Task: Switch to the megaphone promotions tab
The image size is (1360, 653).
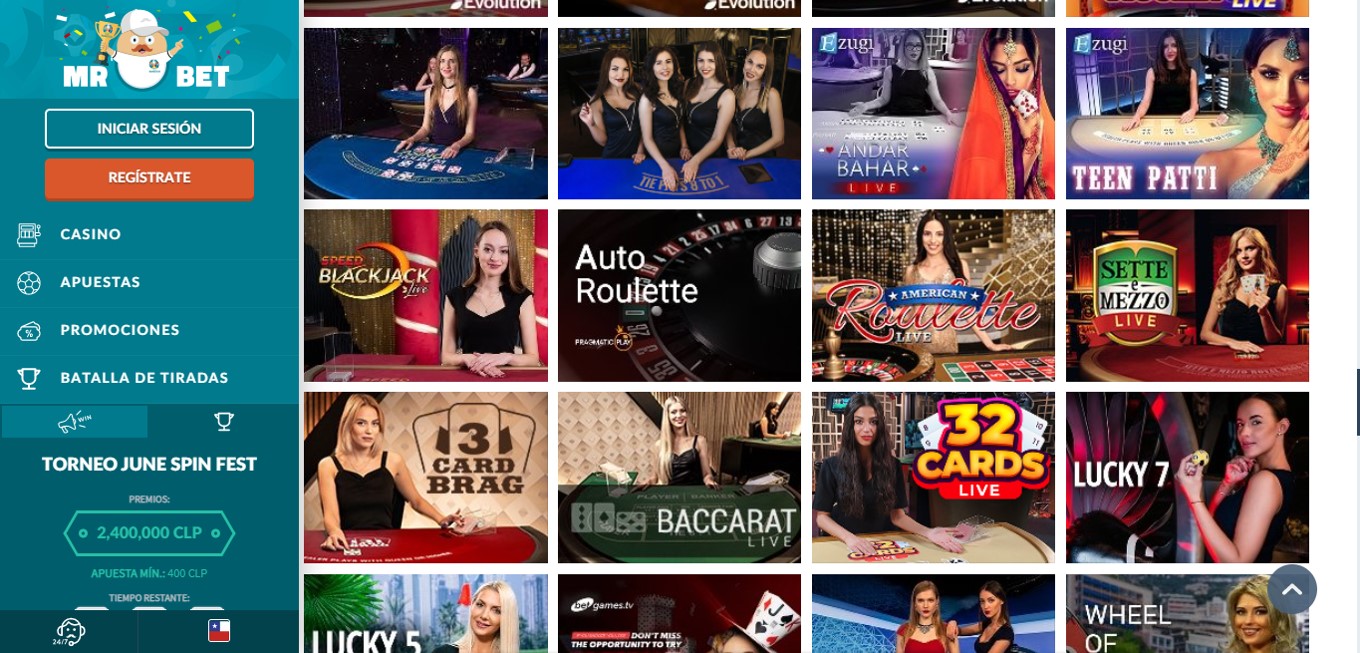Action: [75, 422]
